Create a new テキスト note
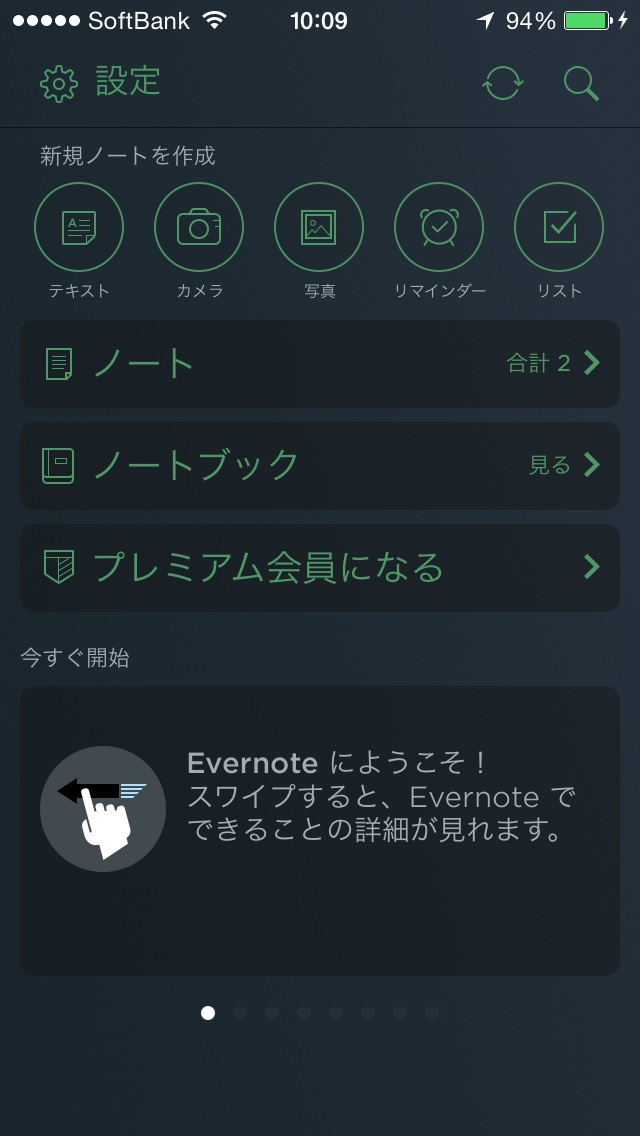 [x=79, y=228]
